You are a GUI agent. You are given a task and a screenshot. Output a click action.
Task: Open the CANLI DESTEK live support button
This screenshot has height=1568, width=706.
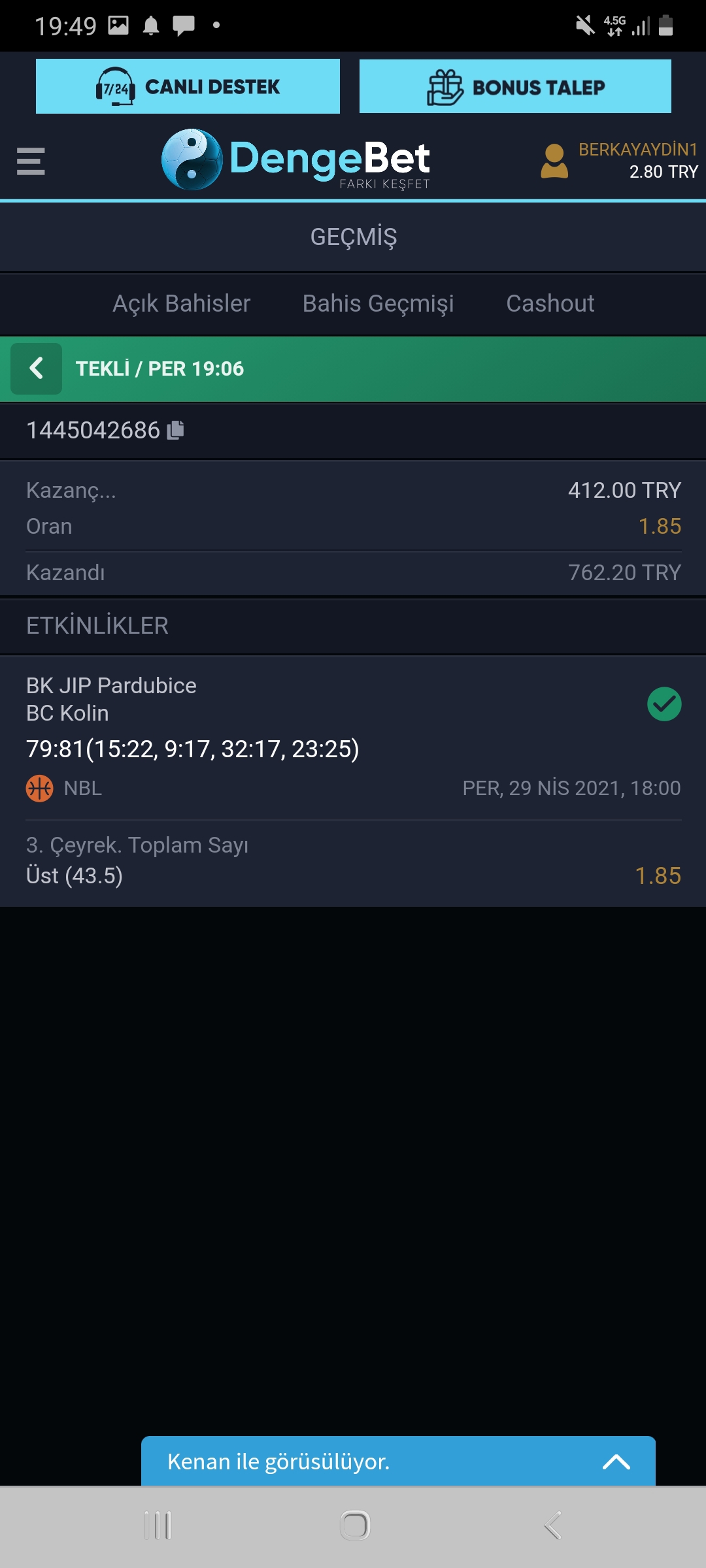(188, 86)
